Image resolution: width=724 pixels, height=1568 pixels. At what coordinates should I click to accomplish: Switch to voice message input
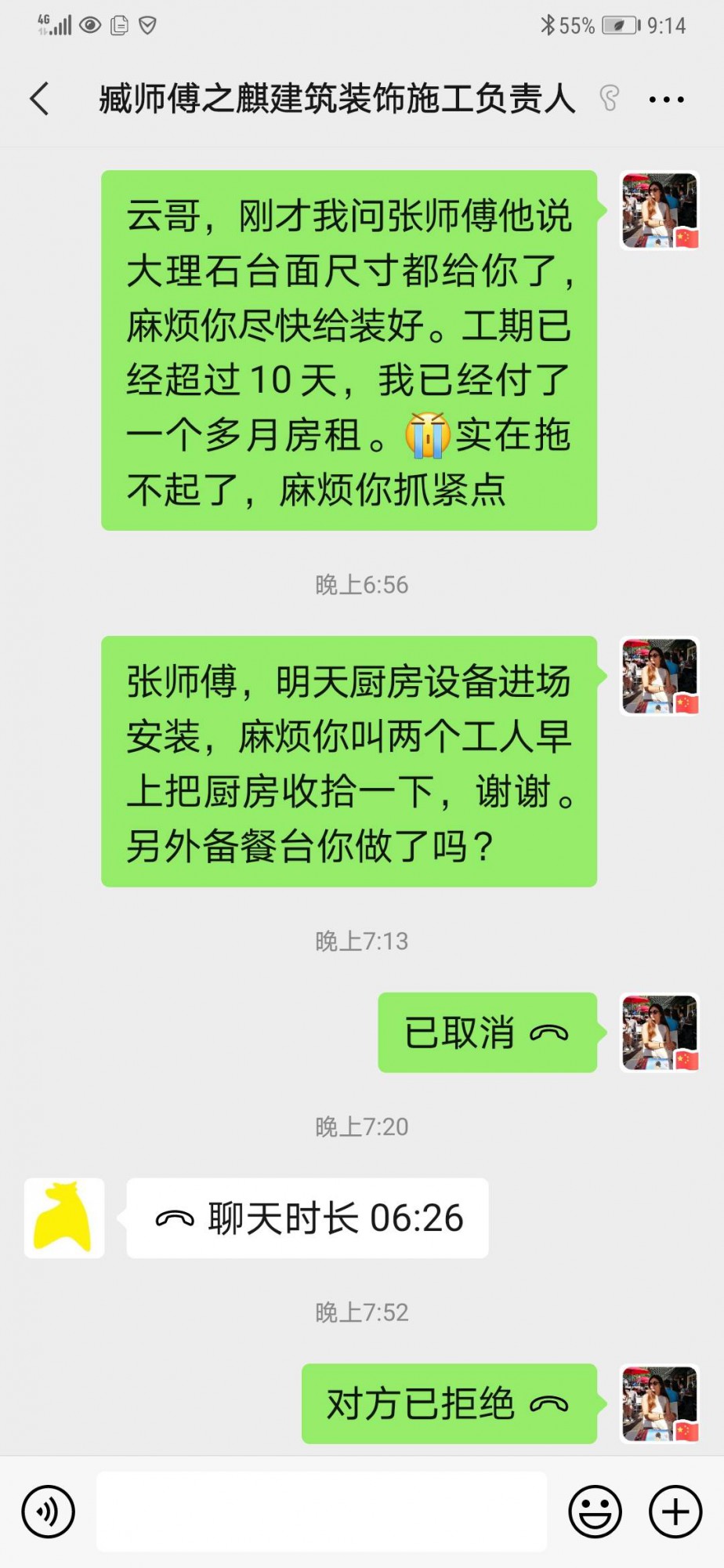(x=49, y=1512)
